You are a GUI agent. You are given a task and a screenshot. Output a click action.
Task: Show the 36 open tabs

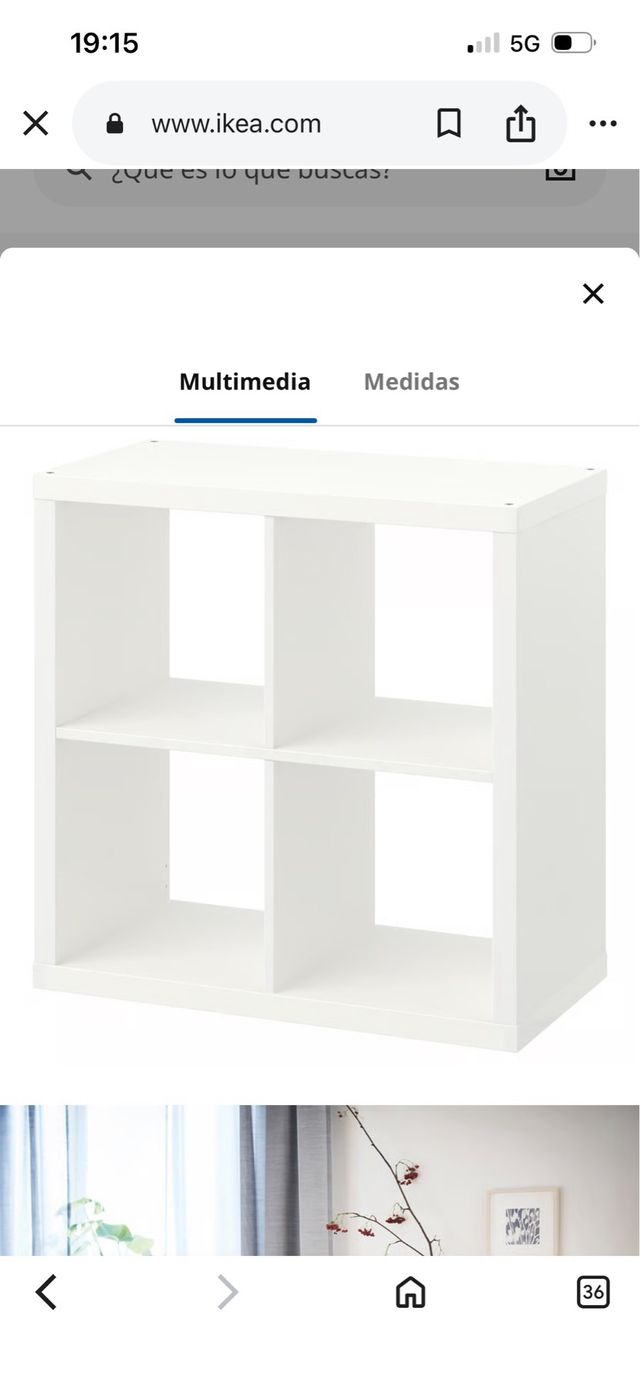coord(593,1293)
